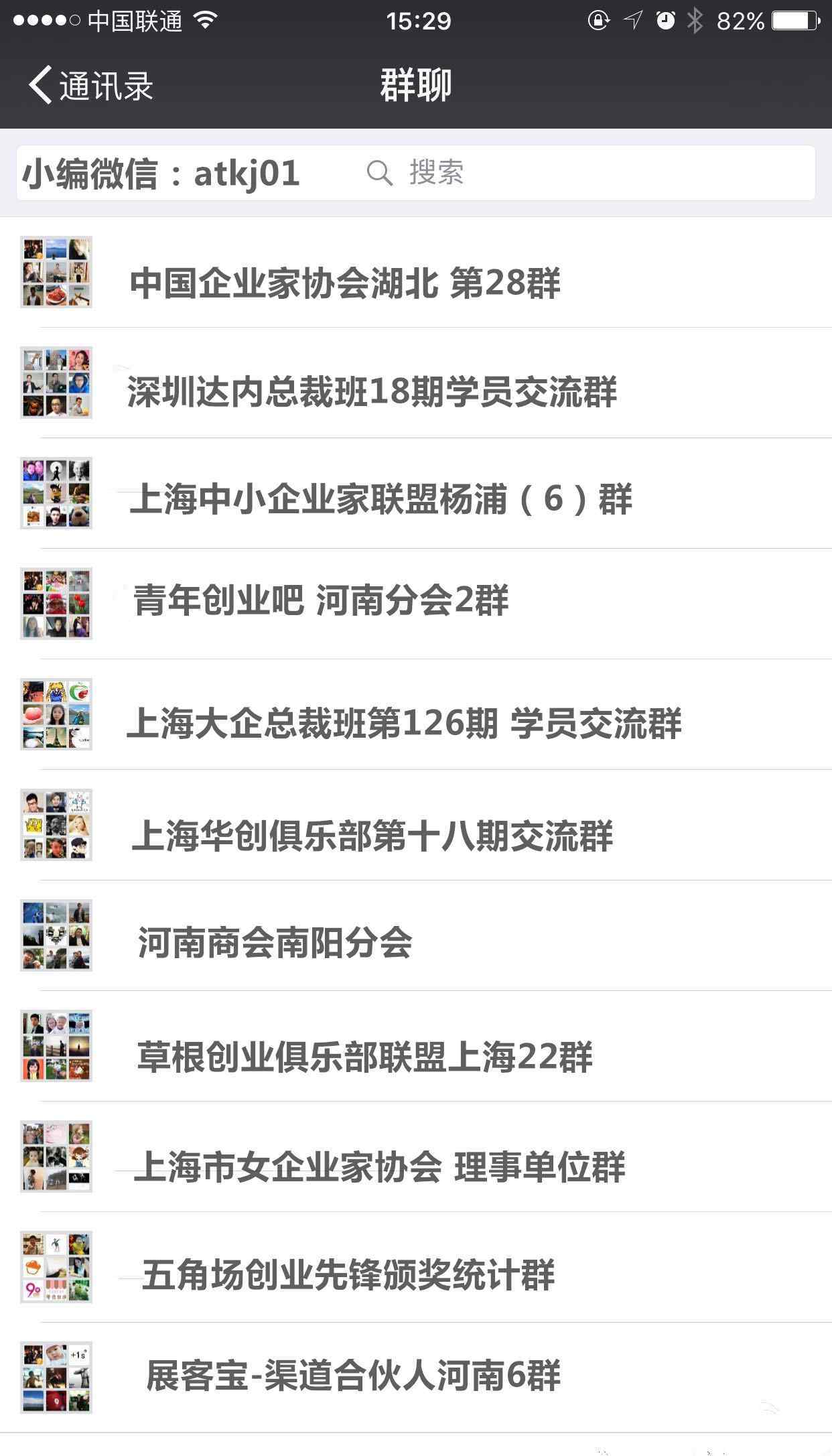Enter 展客宝-渠道合伙人河南6群
Viewport: 832px width, 1456px height.
pyautogui.click(x=353, y=1376)
